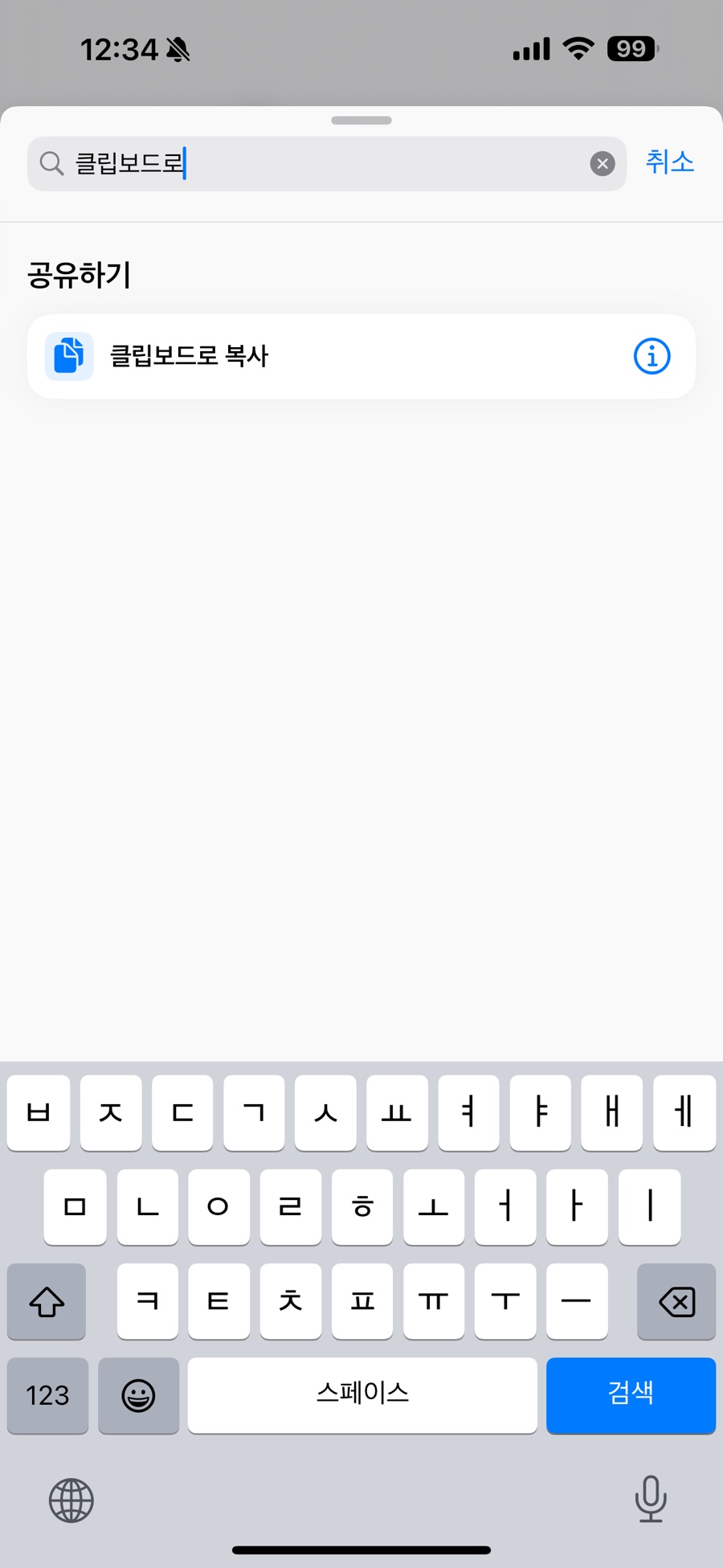Tap the 스페이스 bar

pyautogui.click(x=362, y=1394)
